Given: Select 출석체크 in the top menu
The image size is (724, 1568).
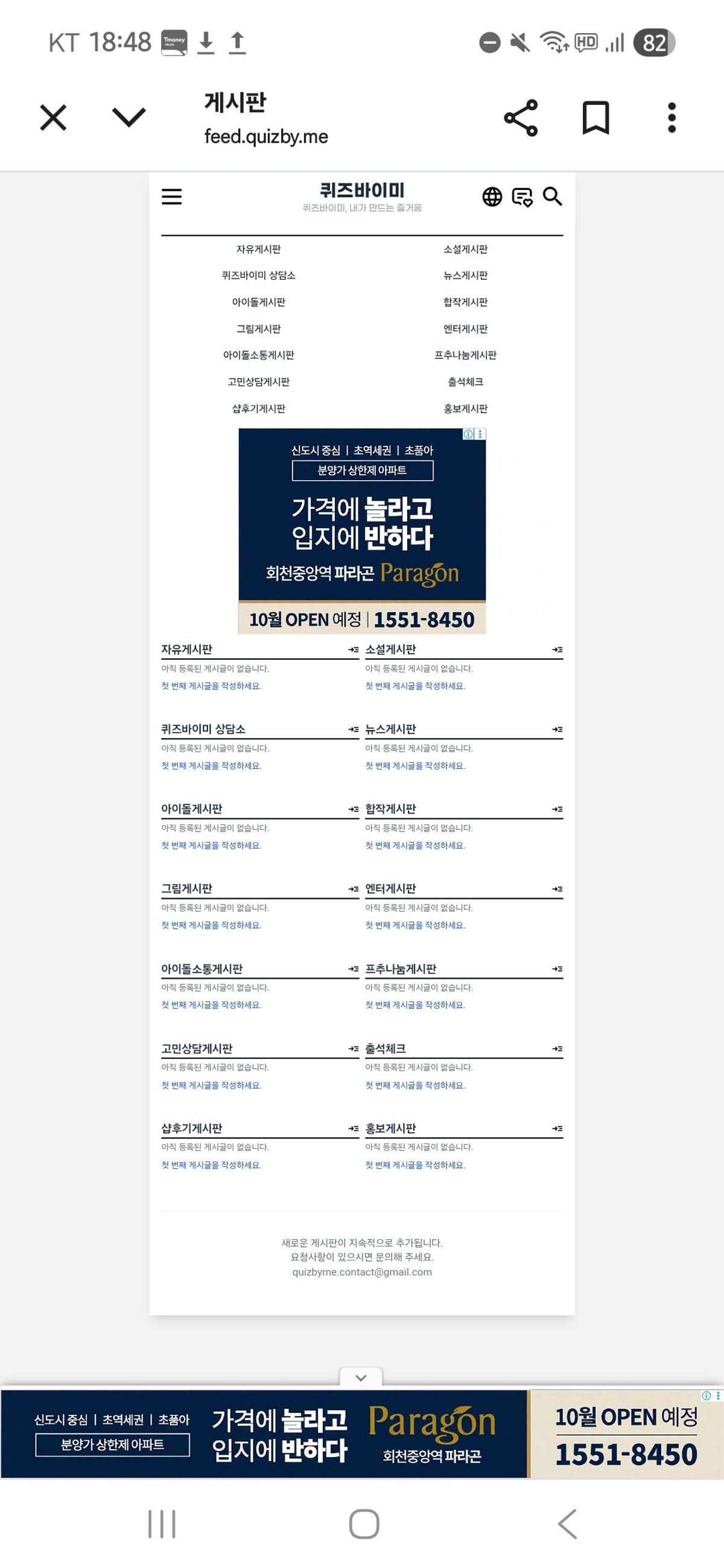Looking at the screenshot, I should pos(465,382).
